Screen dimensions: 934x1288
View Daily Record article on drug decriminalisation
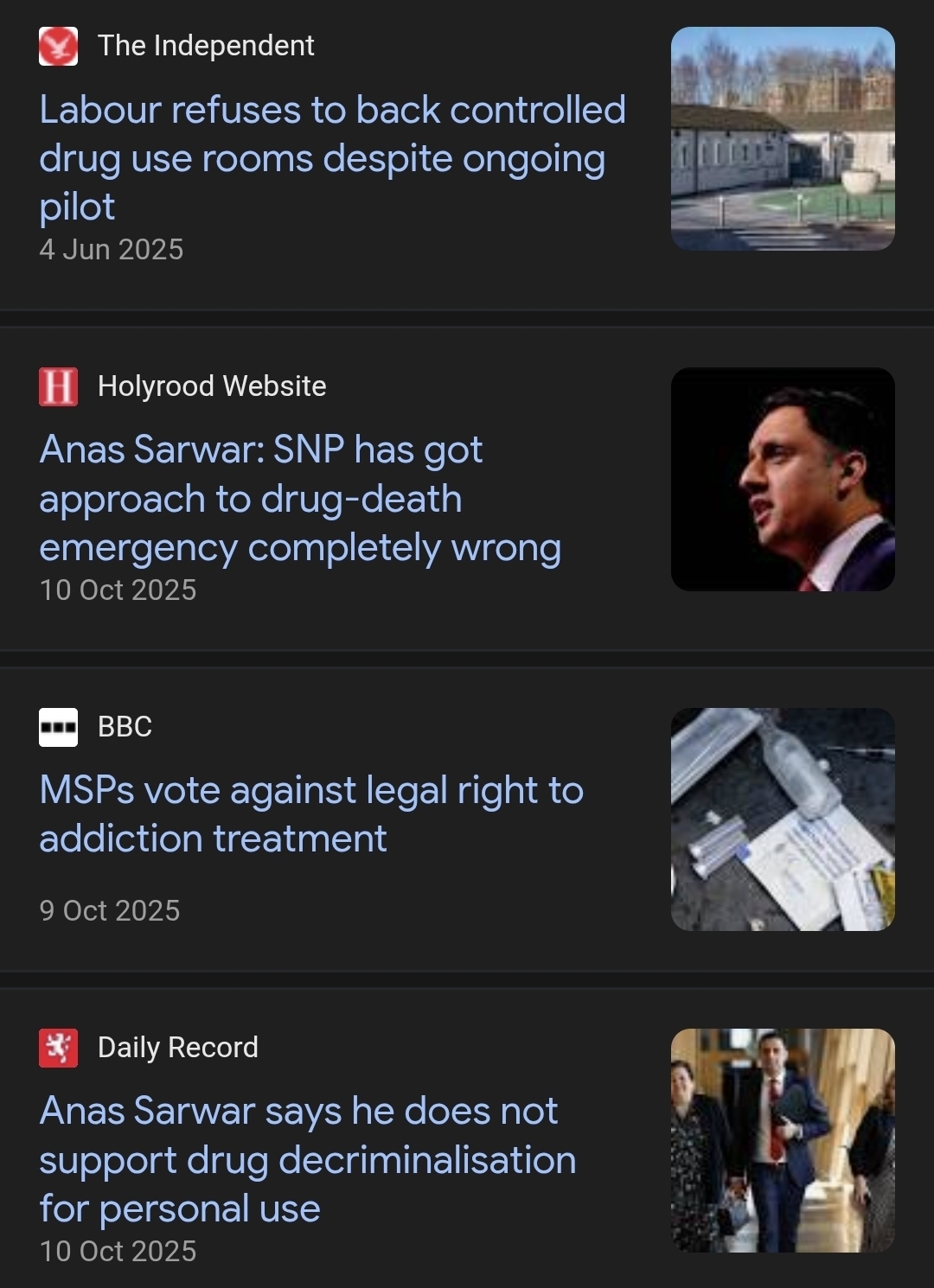pyautogui.click(x=307, y=1159)
